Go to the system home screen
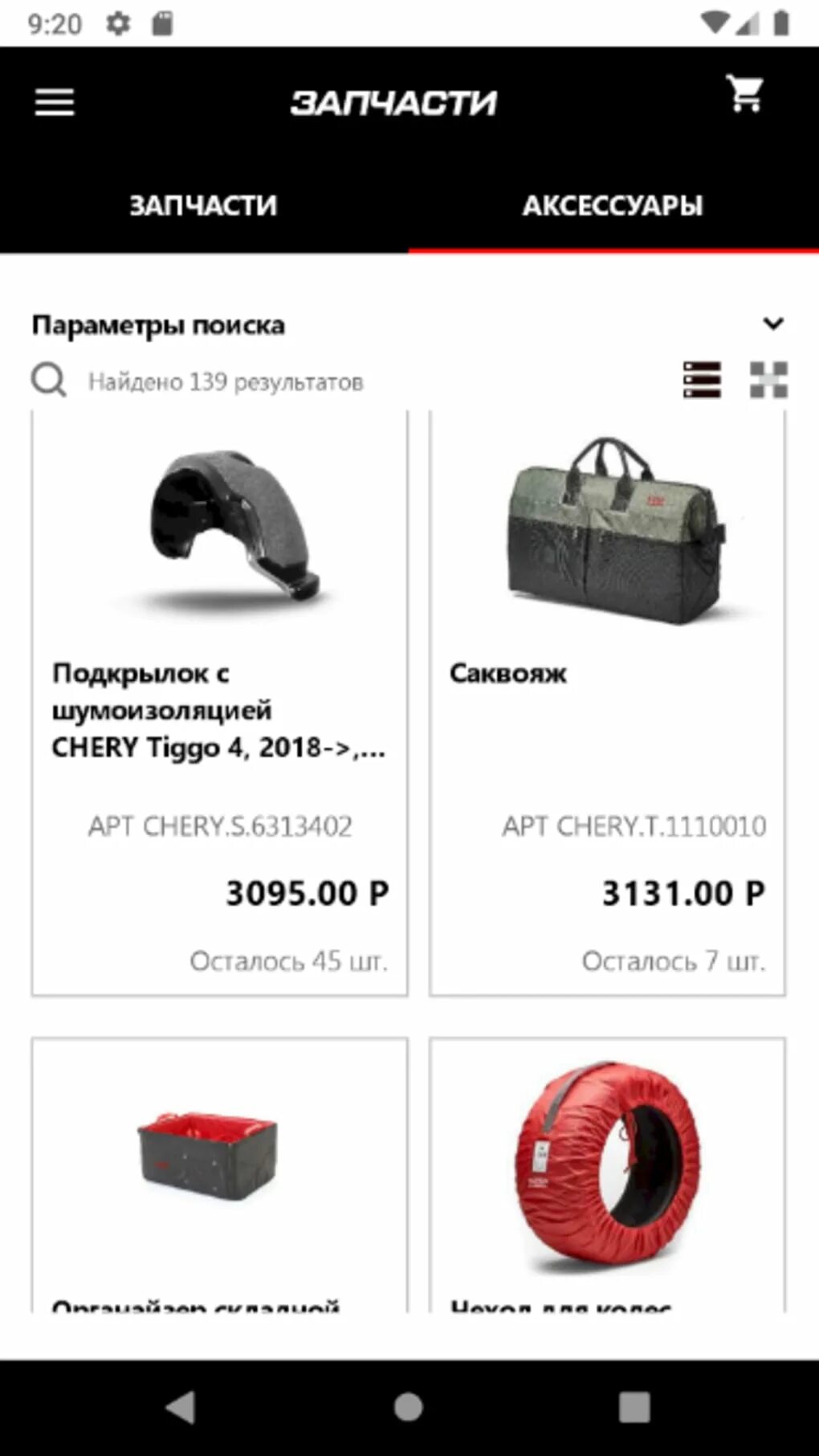The image size is (819, 1456). (409, 1407)
